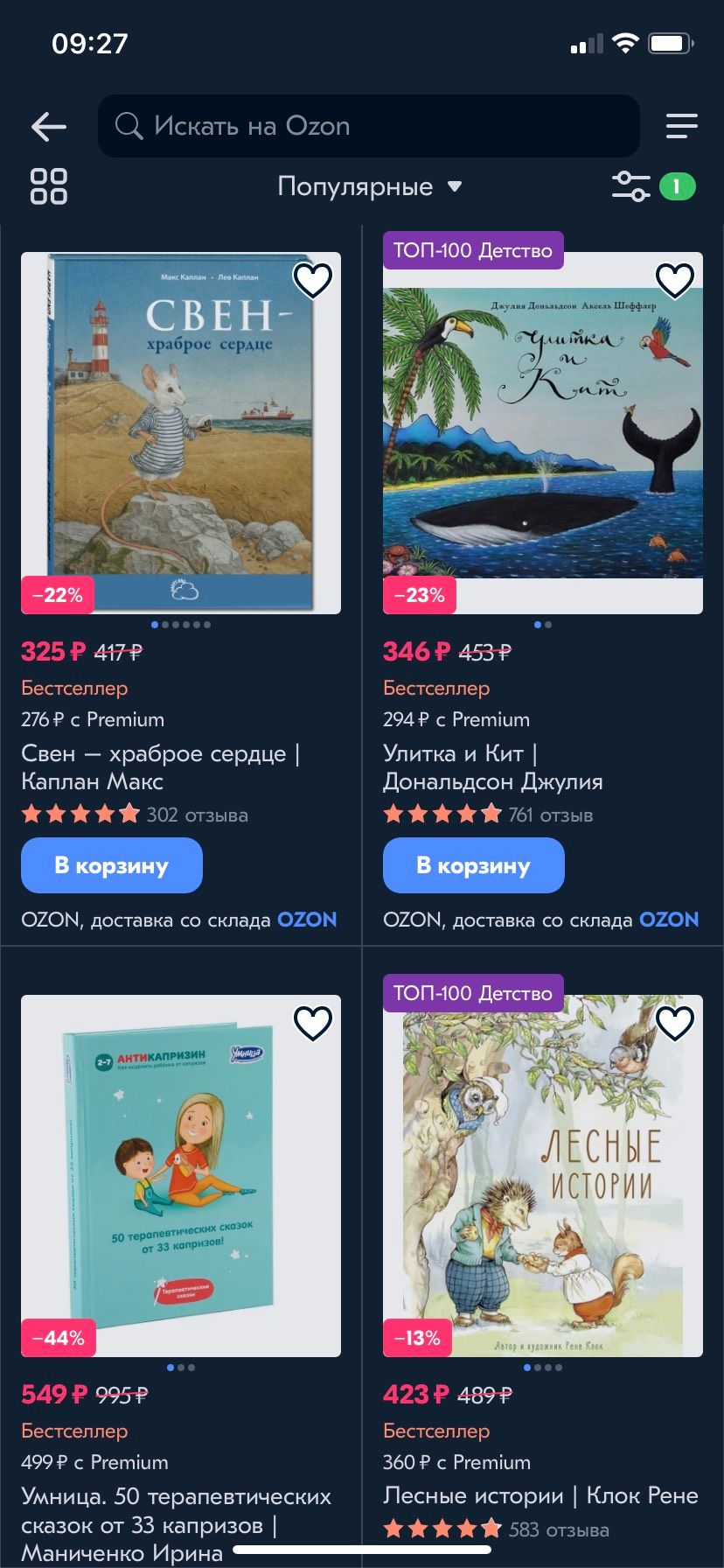Viewport: 724px width, 1568px height.
Task: Add Улитка и Кит to cart
Action: tap(474, 865)
